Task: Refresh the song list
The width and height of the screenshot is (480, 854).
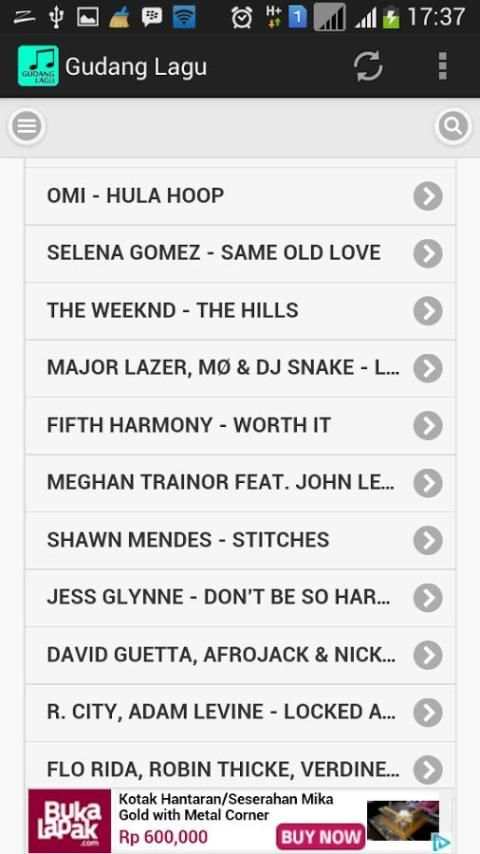Action: click(368, 66)
